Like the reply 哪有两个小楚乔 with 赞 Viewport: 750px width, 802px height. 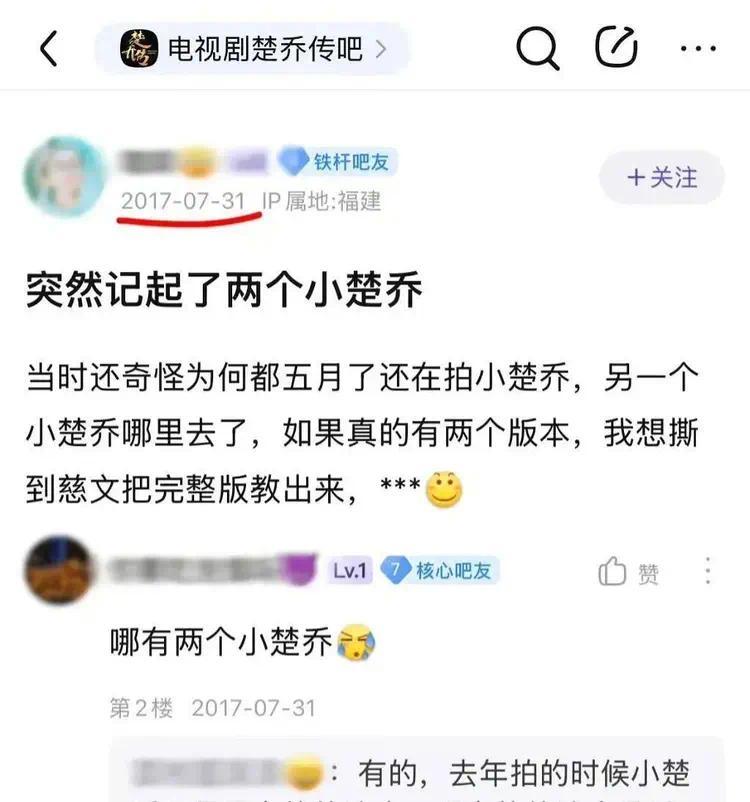click(x=629, y=572)
